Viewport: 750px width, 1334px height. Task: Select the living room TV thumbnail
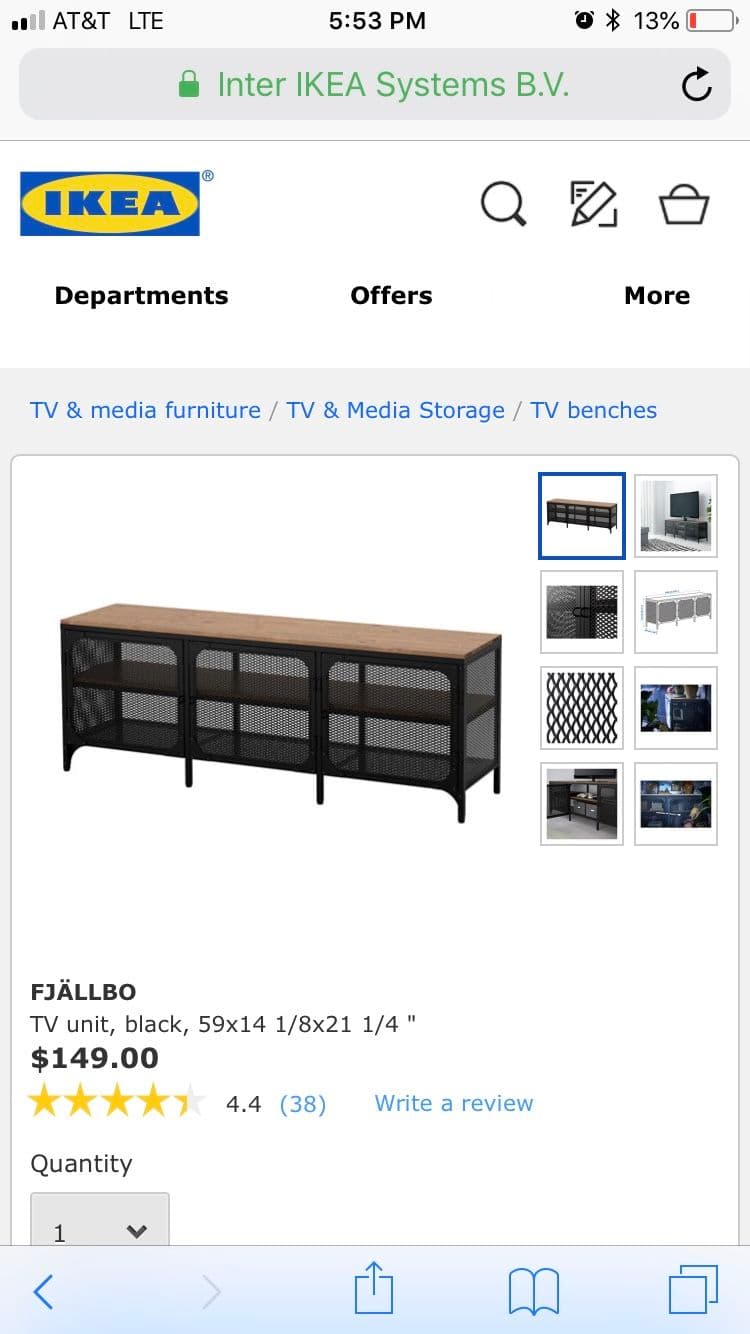point(676,516)
